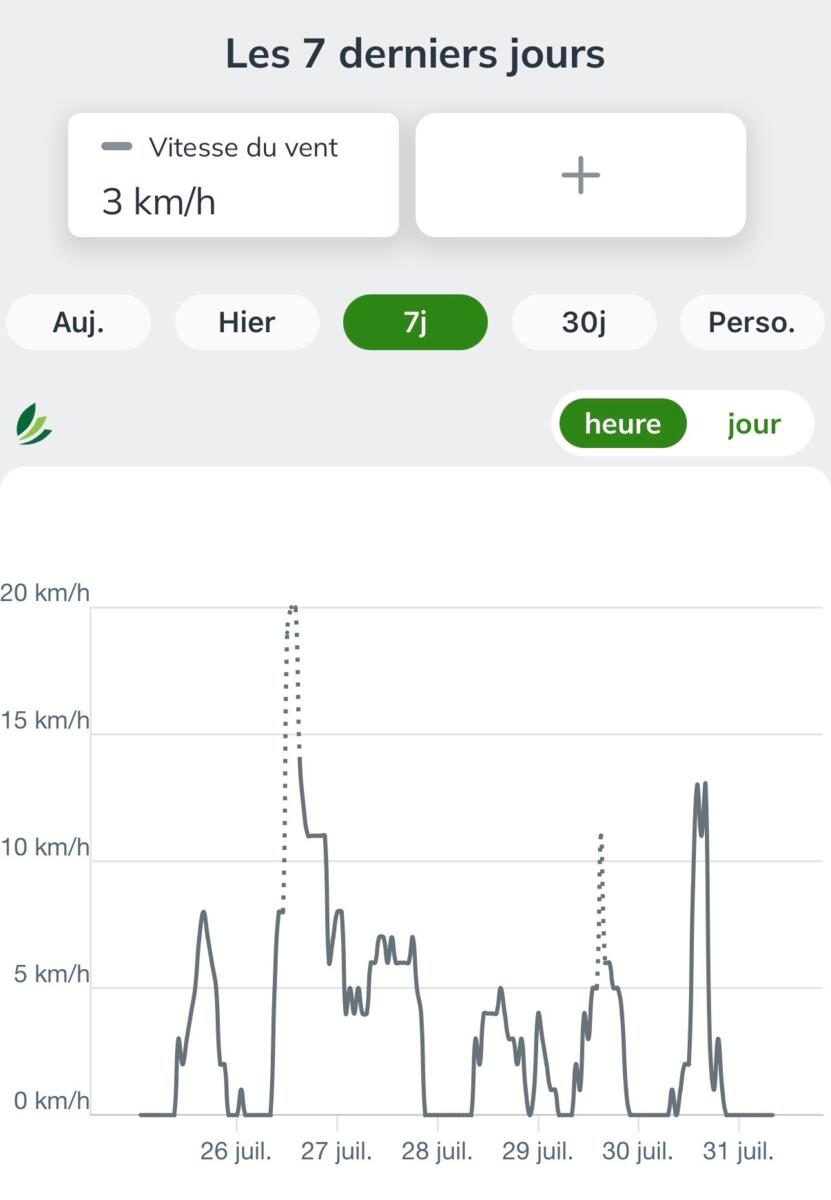Add a new metric with the plus card
This screenshot has width=831, height=1200.
pyautogui.click(x=581, y=175)
